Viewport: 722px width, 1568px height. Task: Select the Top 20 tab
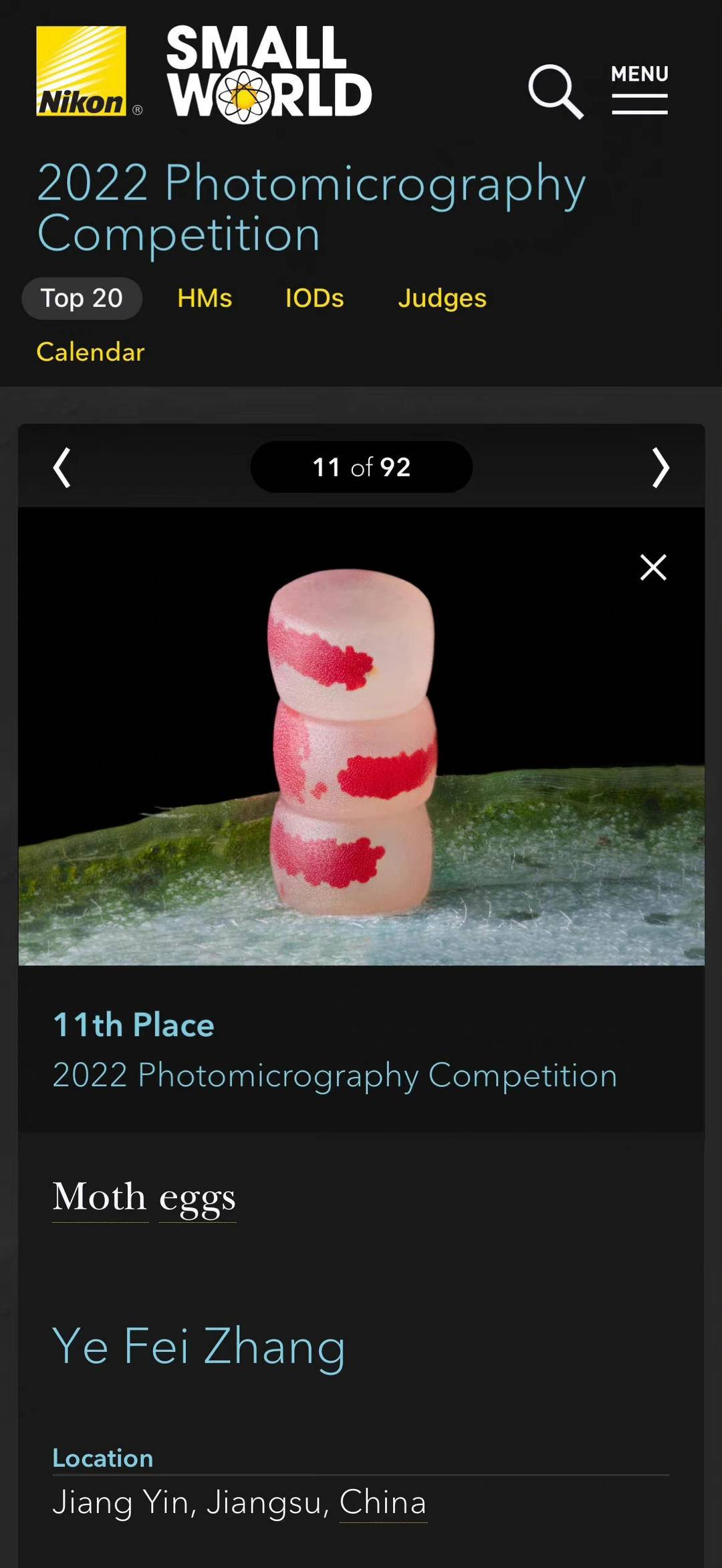pyautogui.click(x=82, y=298)
